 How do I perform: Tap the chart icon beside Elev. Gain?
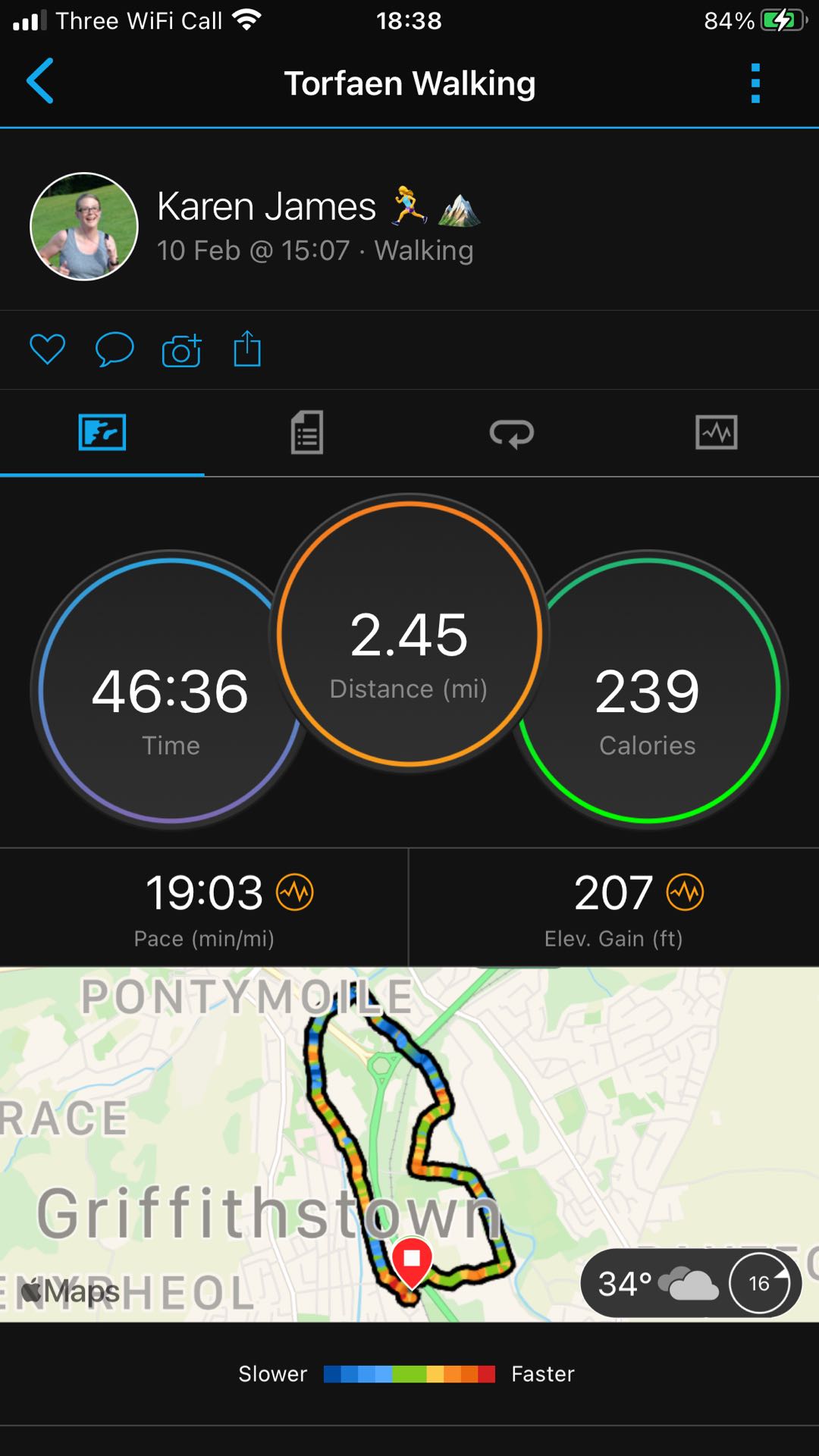(x=686, y=893)
